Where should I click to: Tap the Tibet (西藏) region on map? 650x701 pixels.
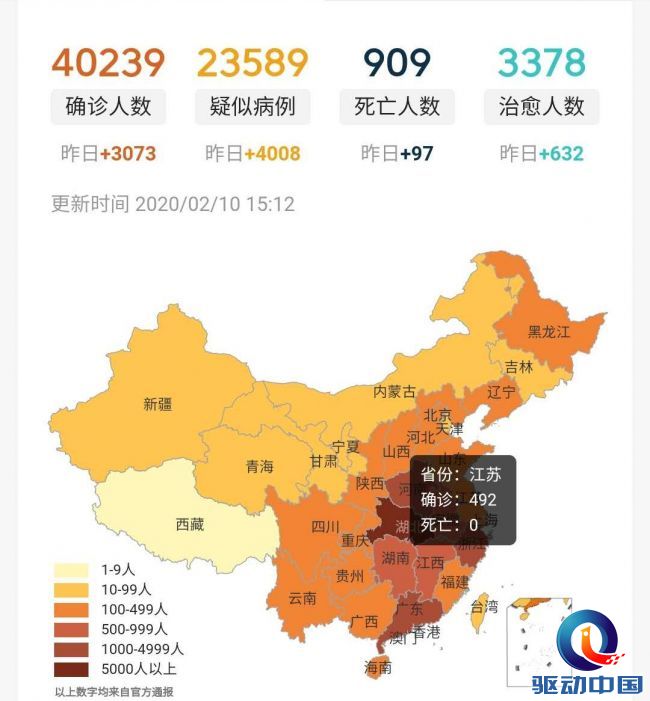[190, 524]
